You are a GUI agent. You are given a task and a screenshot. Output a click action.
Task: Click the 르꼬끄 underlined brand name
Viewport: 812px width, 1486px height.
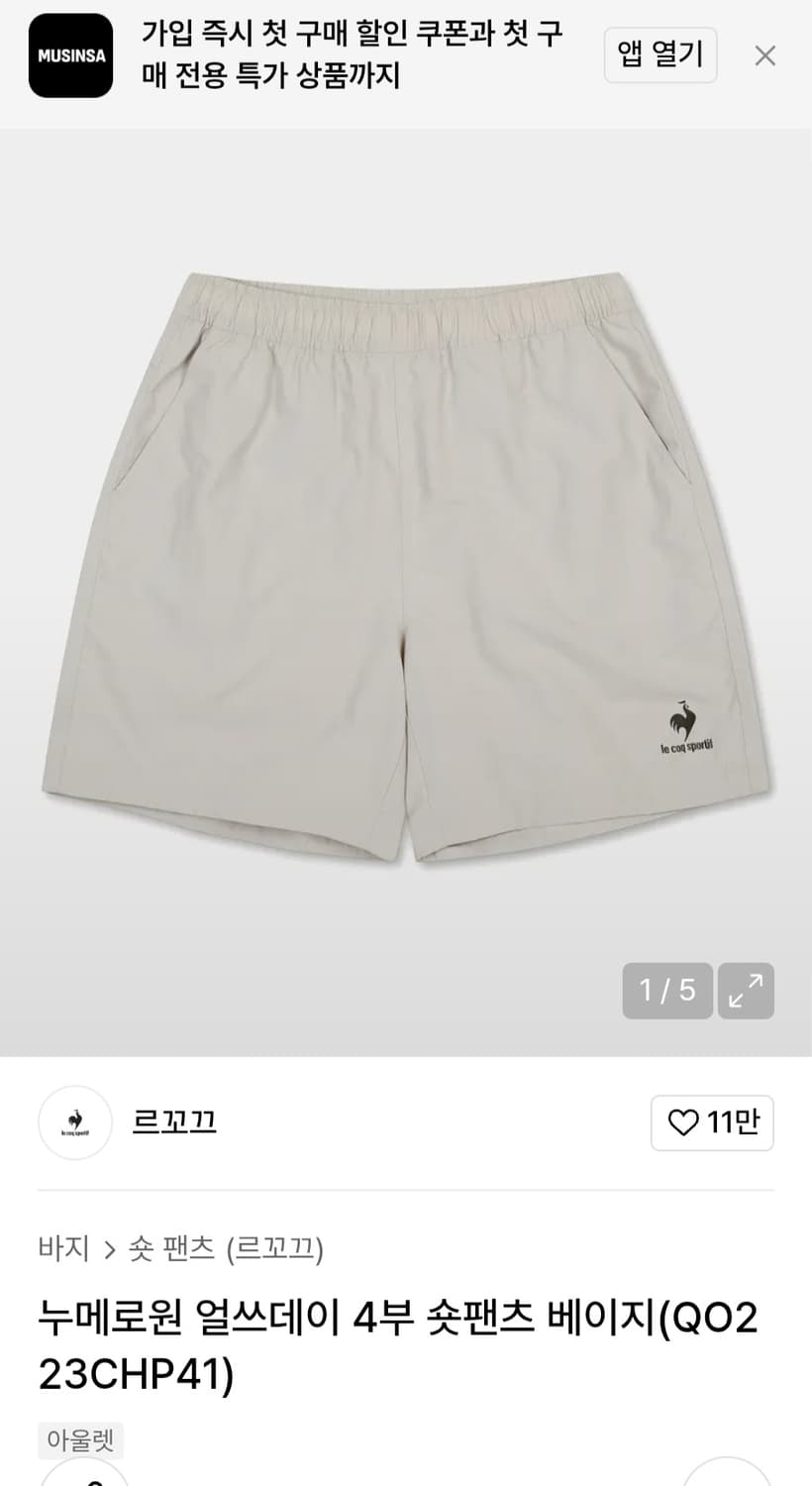pos(174,1123)
